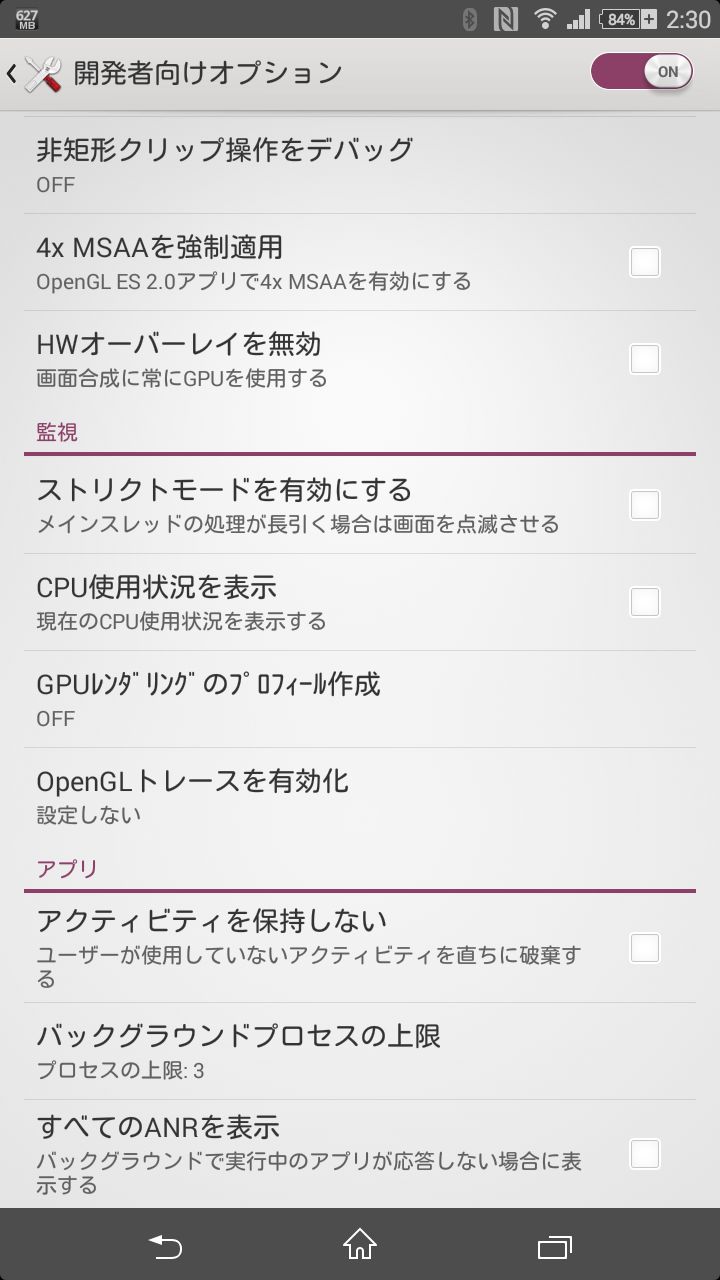Open バックグラウンドプロセスの上限 setting

click(360, 1051)
